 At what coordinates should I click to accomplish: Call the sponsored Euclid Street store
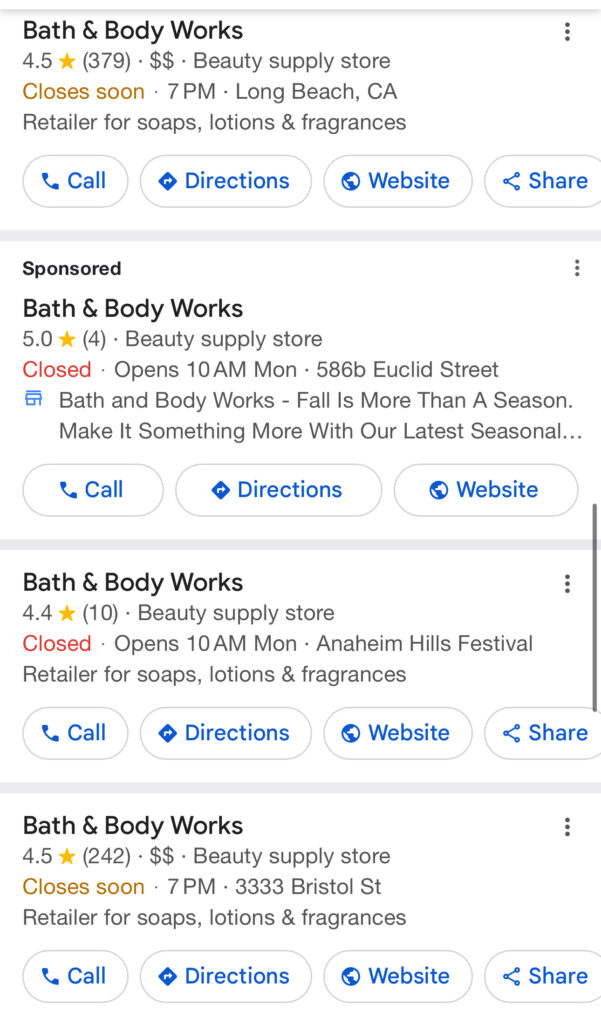pyautogui.click(x=92, y=490)
